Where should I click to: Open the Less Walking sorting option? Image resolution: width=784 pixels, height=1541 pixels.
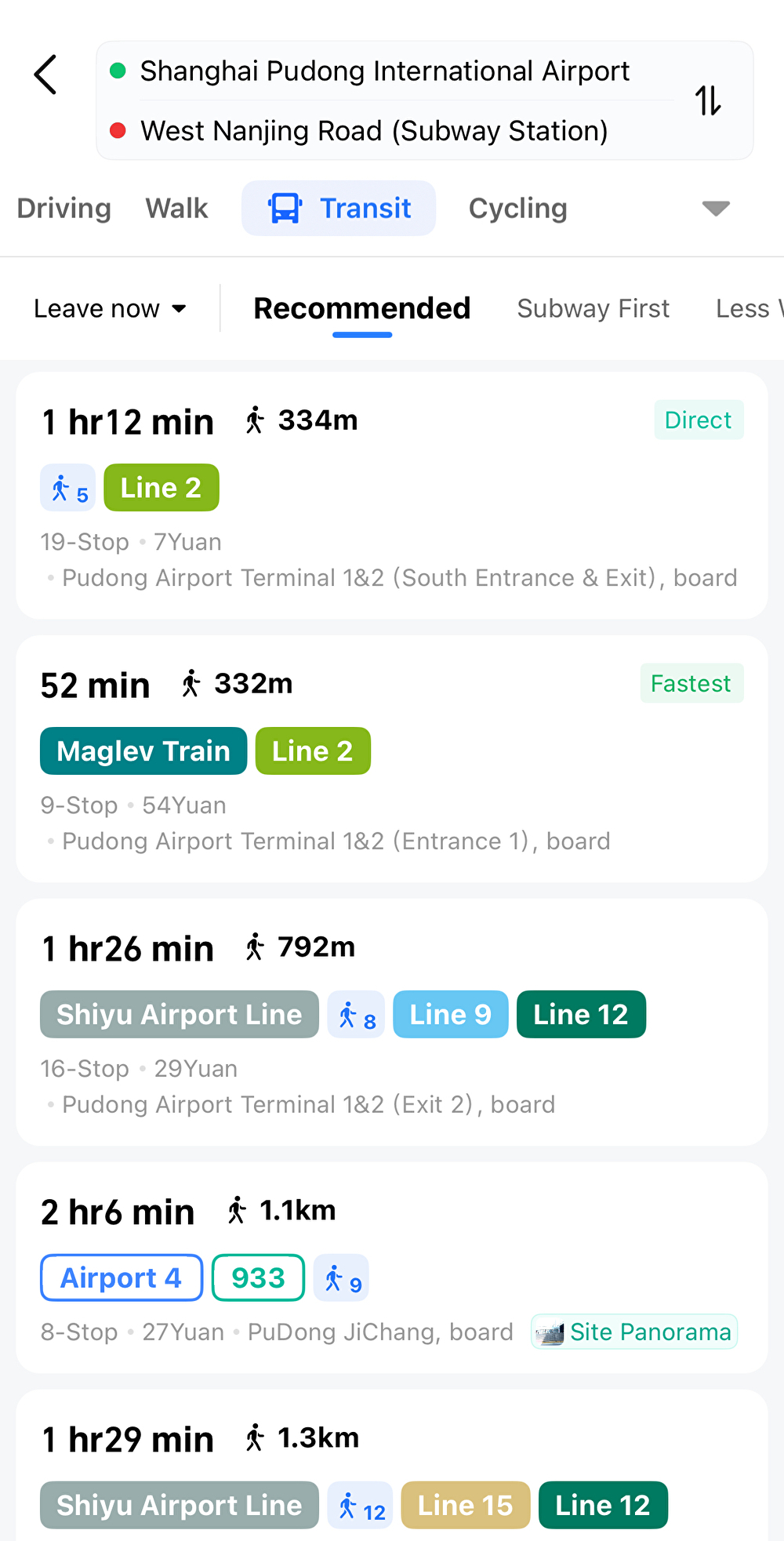point(747,308)
